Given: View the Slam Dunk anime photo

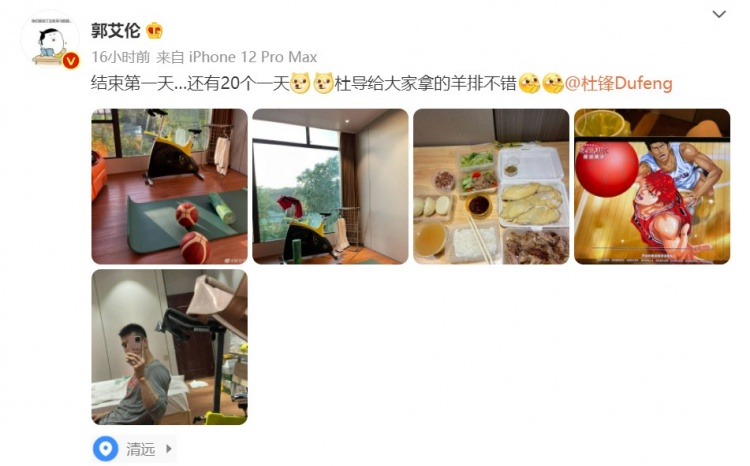Looking at the screenshot, I should point(652,186).
